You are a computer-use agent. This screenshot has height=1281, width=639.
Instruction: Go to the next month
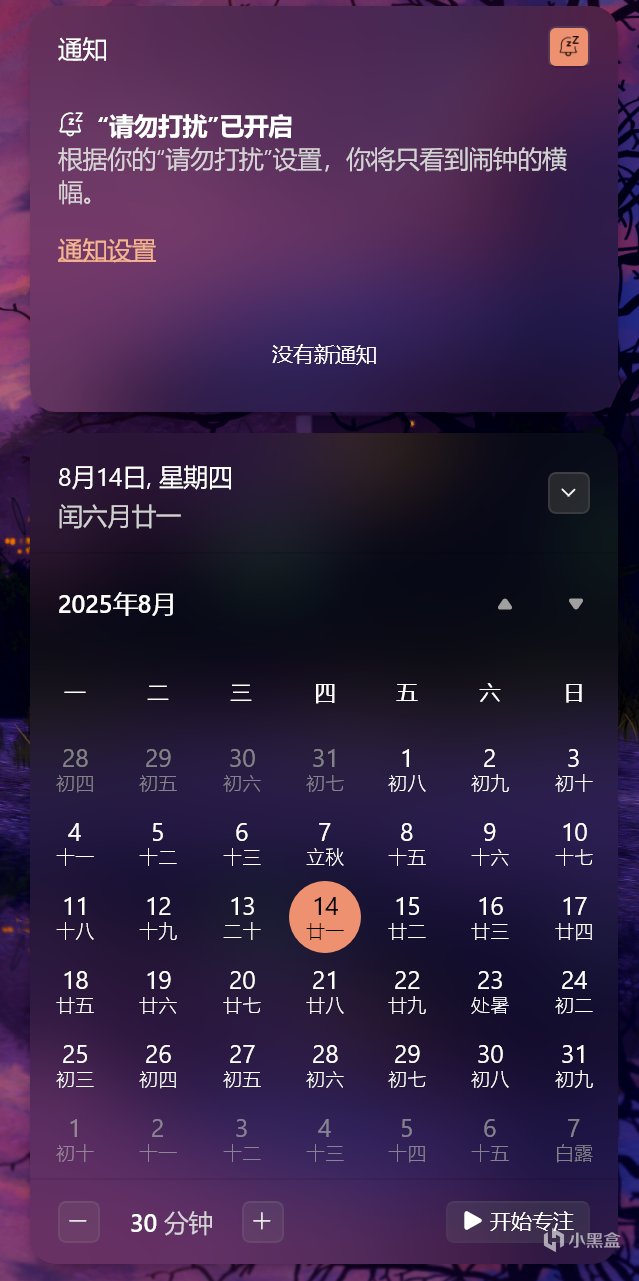575,604
